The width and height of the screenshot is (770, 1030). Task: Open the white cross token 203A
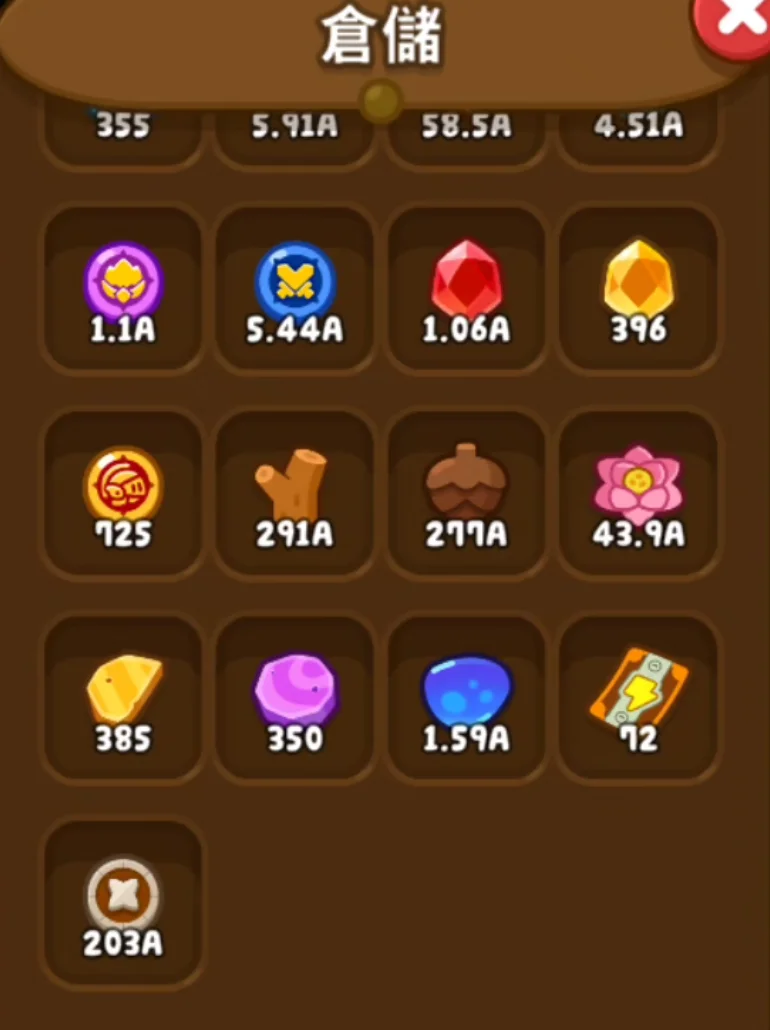pos(123,902)
